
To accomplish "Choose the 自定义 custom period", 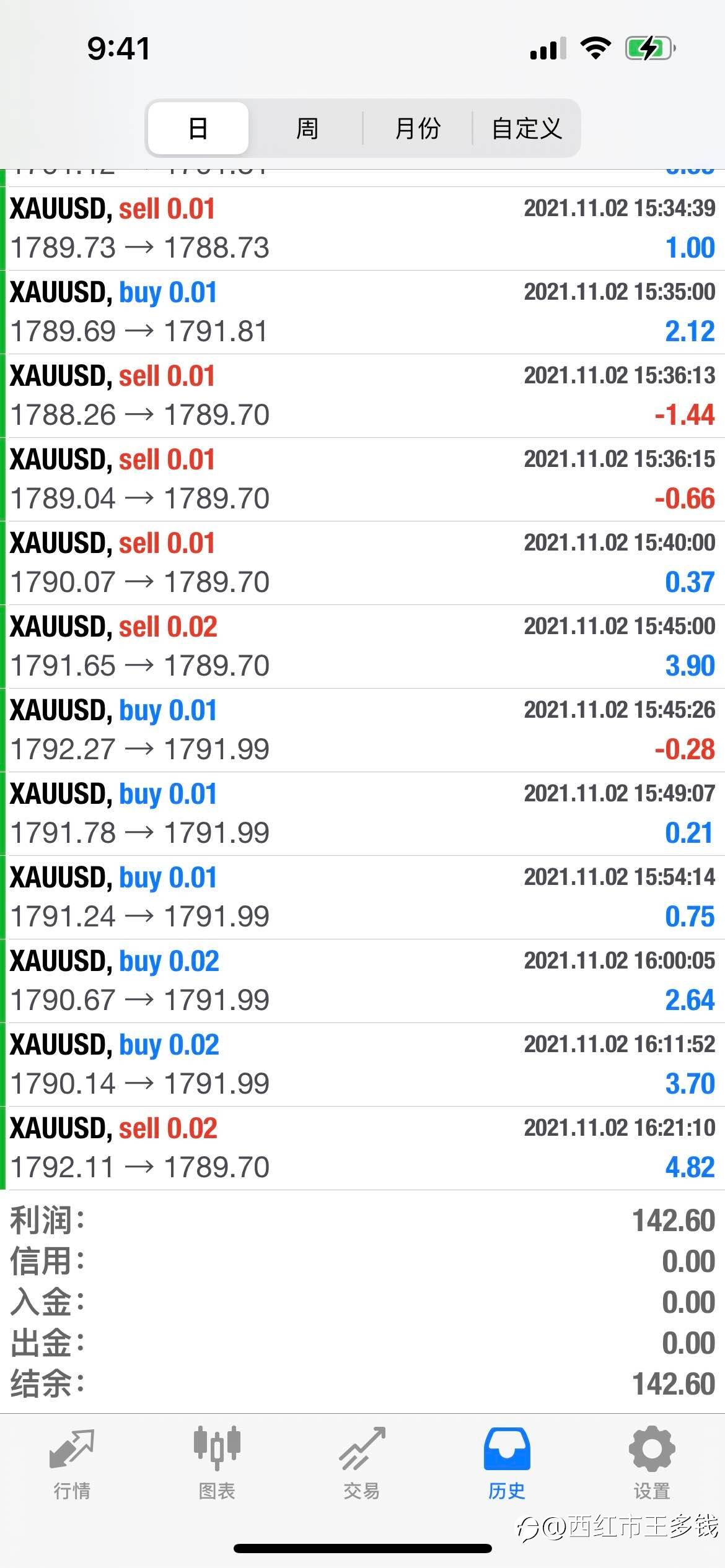I will 526,128.
